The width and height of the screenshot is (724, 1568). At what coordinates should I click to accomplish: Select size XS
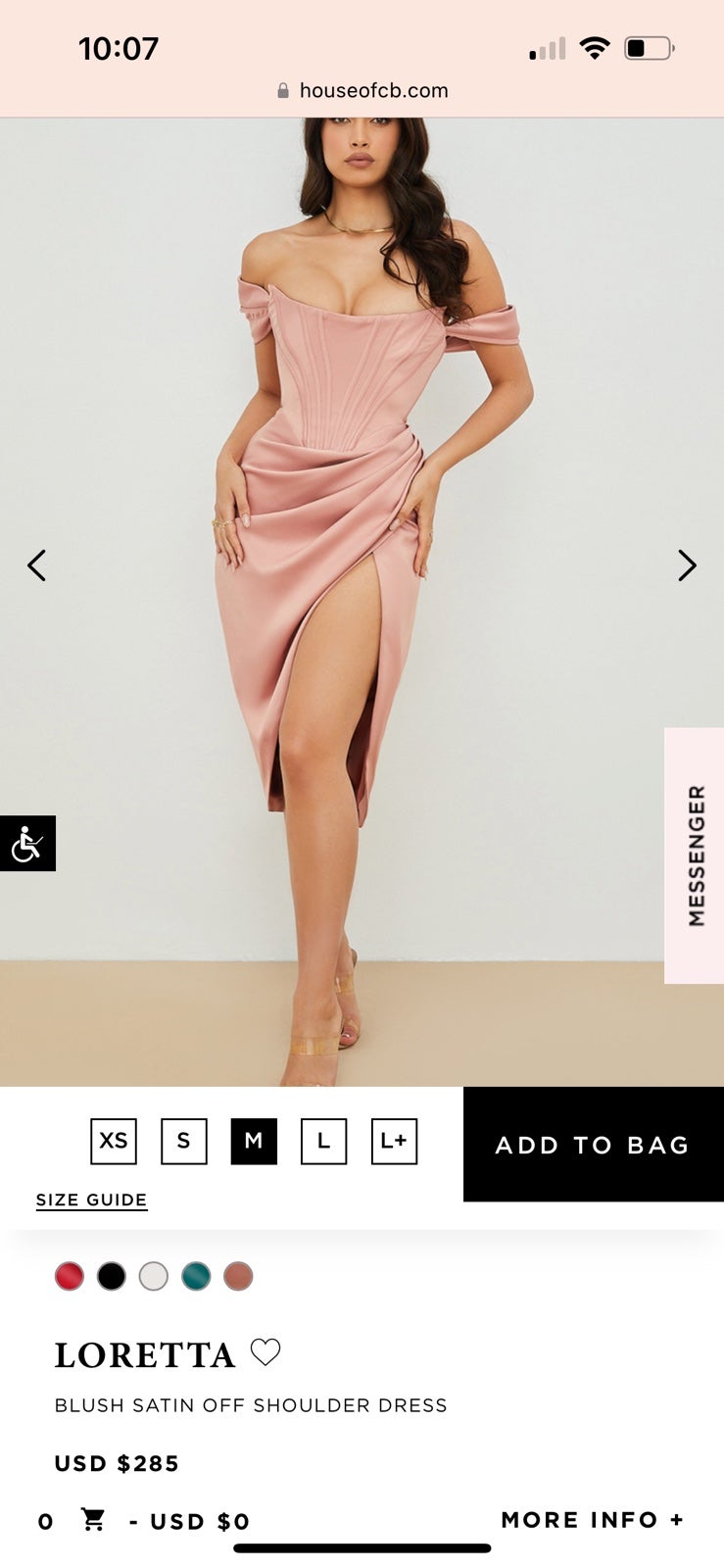(114, 1141)
